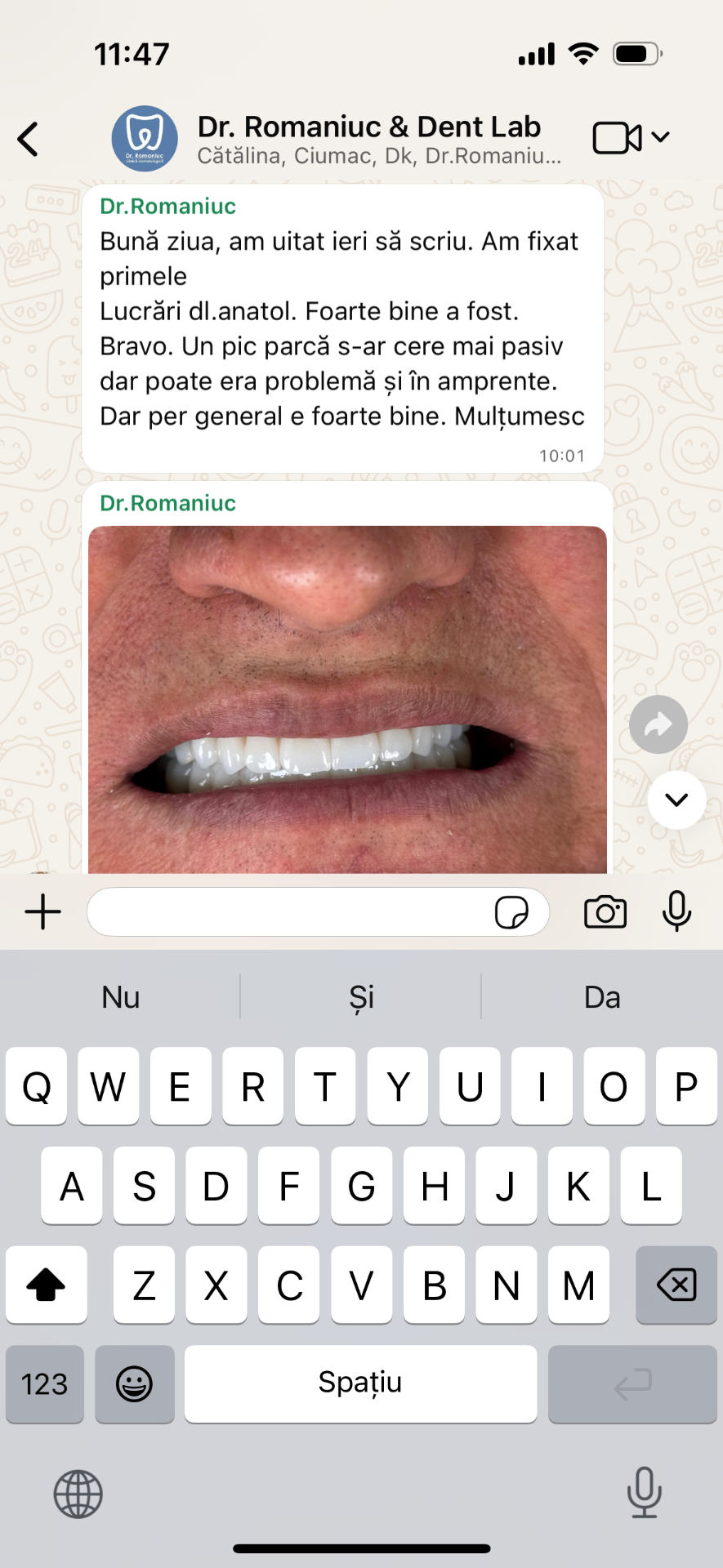Tap the plus icon to attach a file
The image size is (723, 1568).
coord(42,912)
